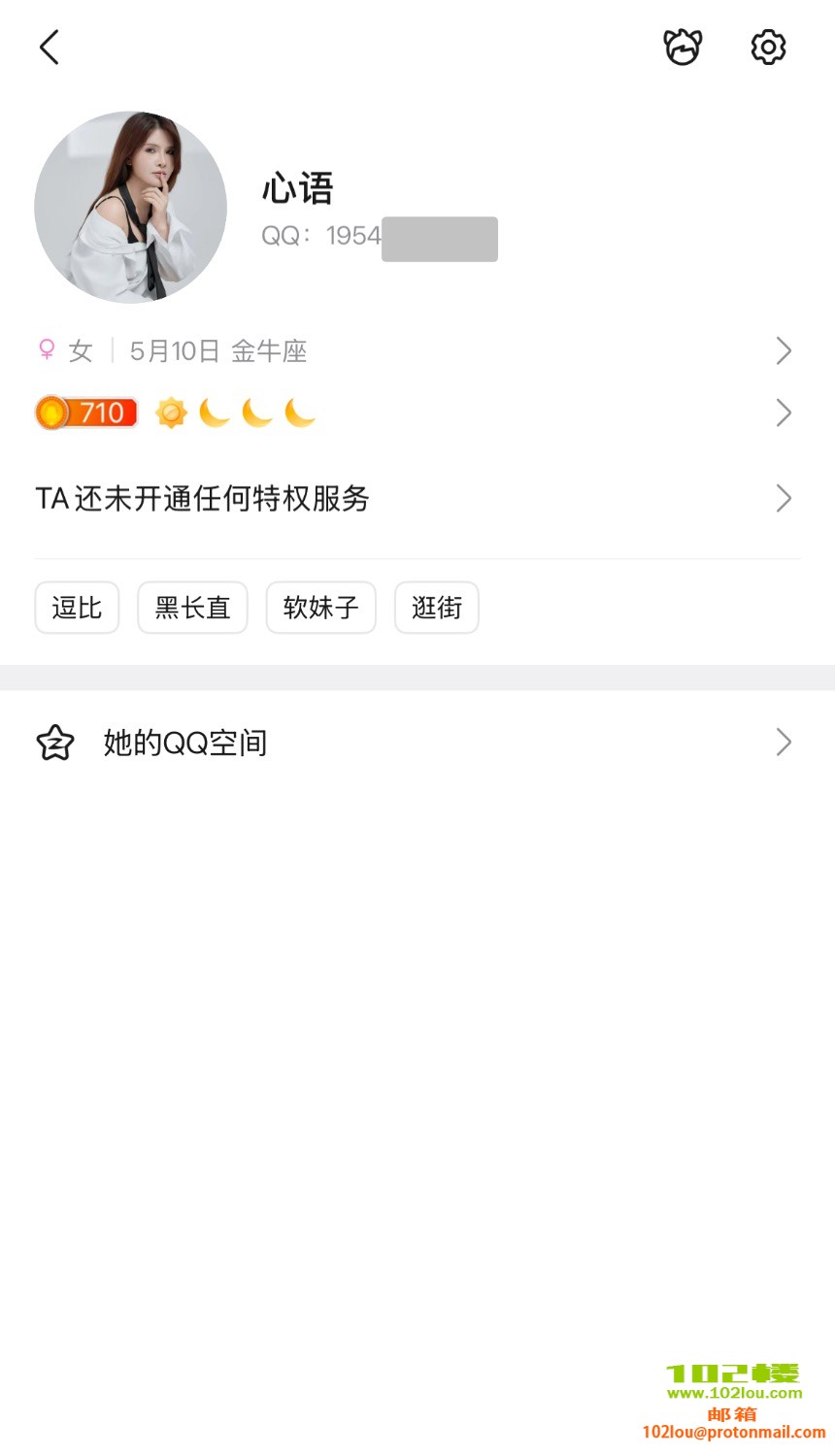View the profile avatar photo
The image size is (835, 1456).
(131, 208)
